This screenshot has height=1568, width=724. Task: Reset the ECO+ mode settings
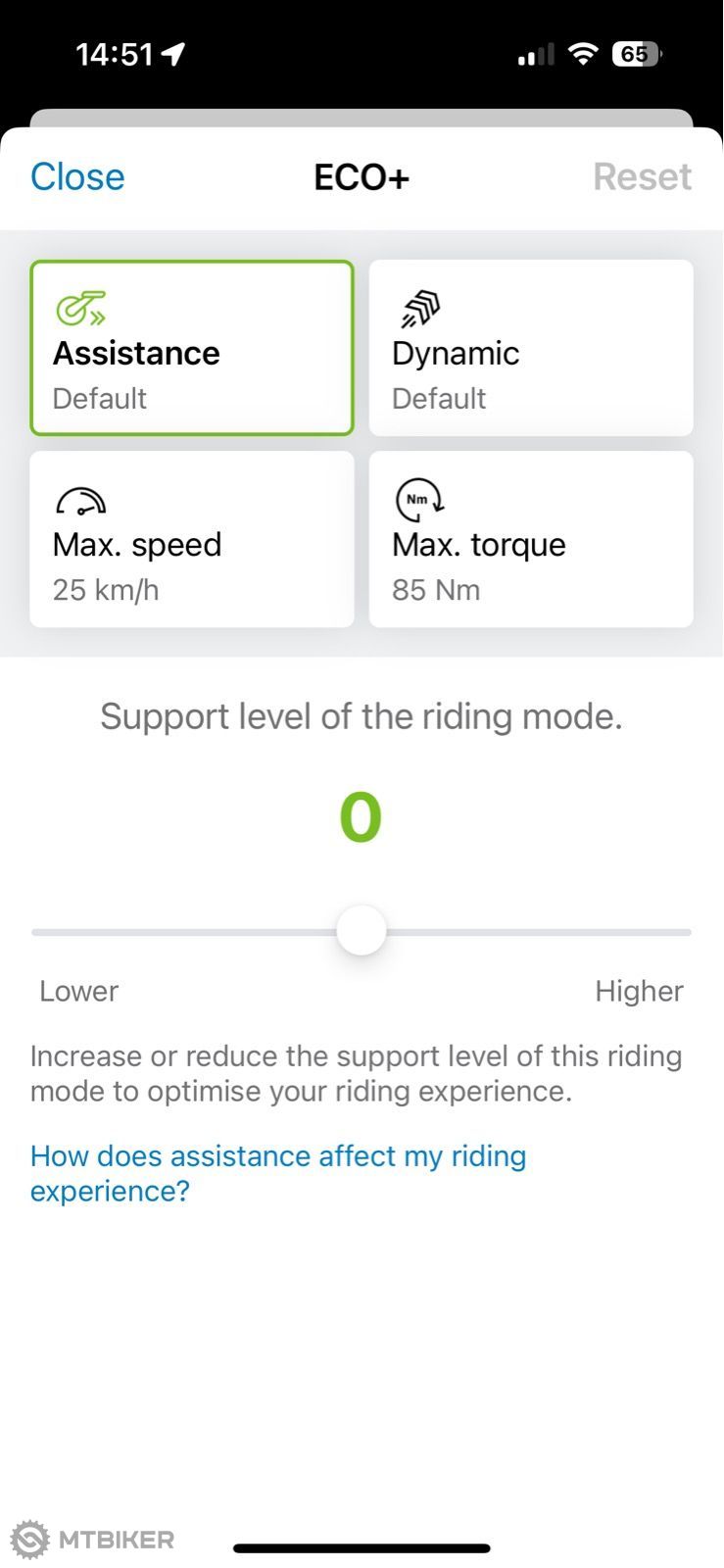642,176
